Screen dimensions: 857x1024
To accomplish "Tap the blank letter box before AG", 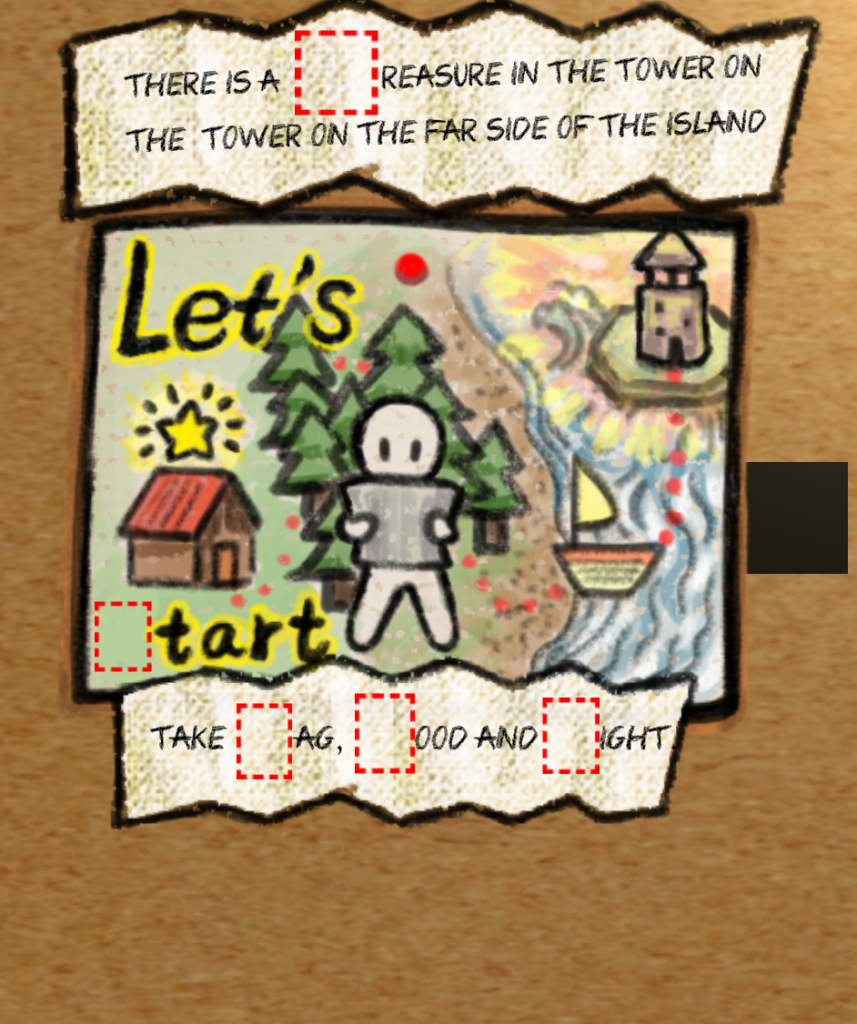I will click(x=264, y=741).
